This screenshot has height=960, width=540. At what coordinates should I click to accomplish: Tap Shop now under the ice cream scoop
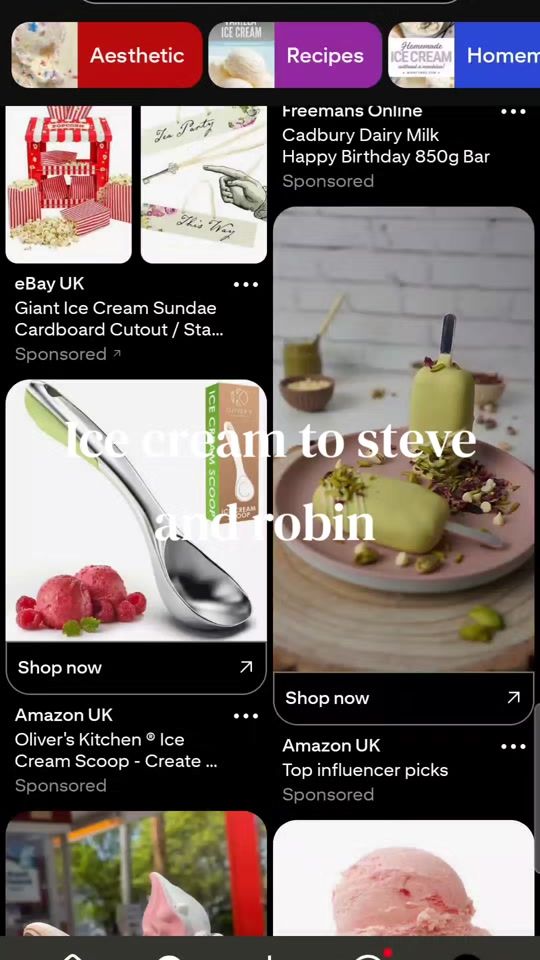click(136, 668)
